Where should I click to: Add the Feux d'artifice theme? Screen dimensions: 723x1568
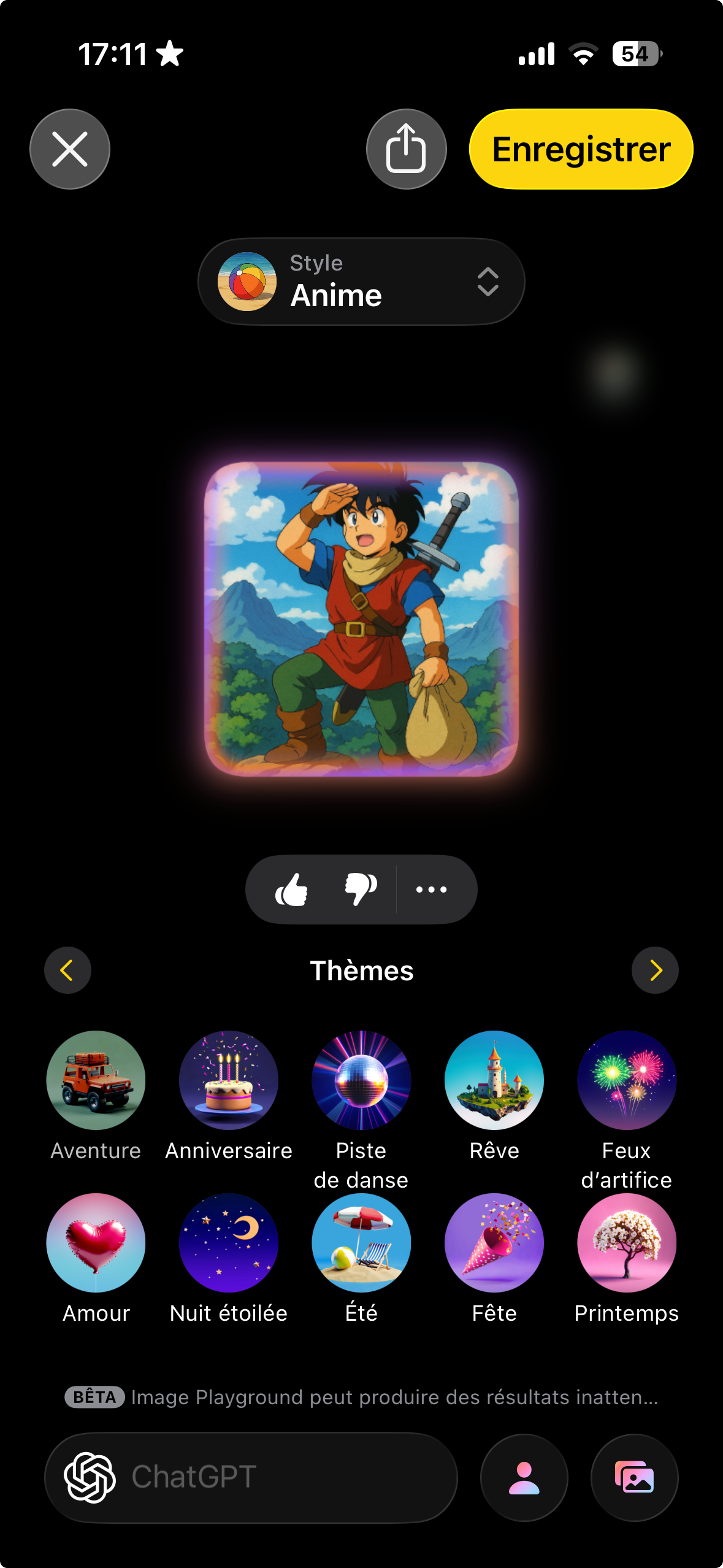pyautogui.click(x=626, y=1080)
